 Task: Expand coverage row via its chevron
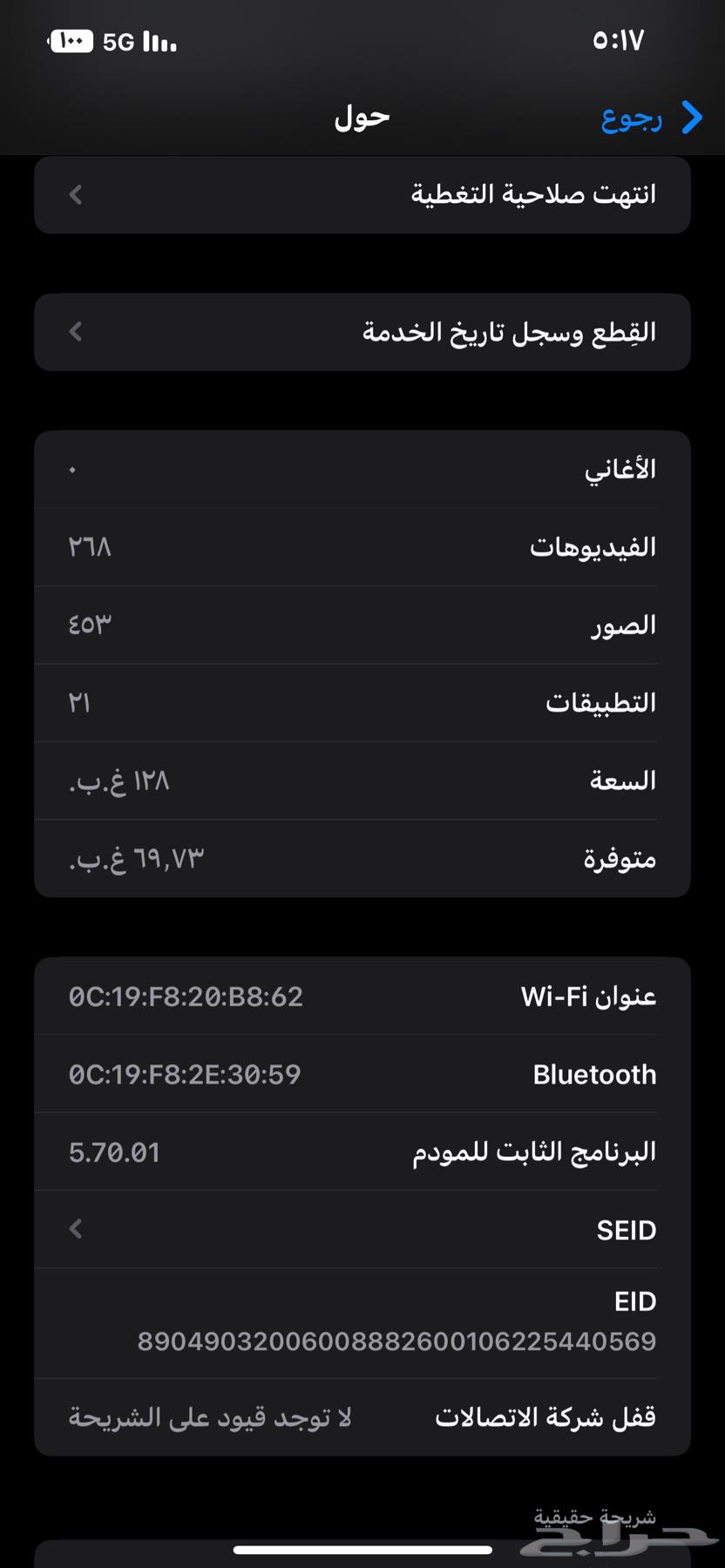[x=76, y=195]
